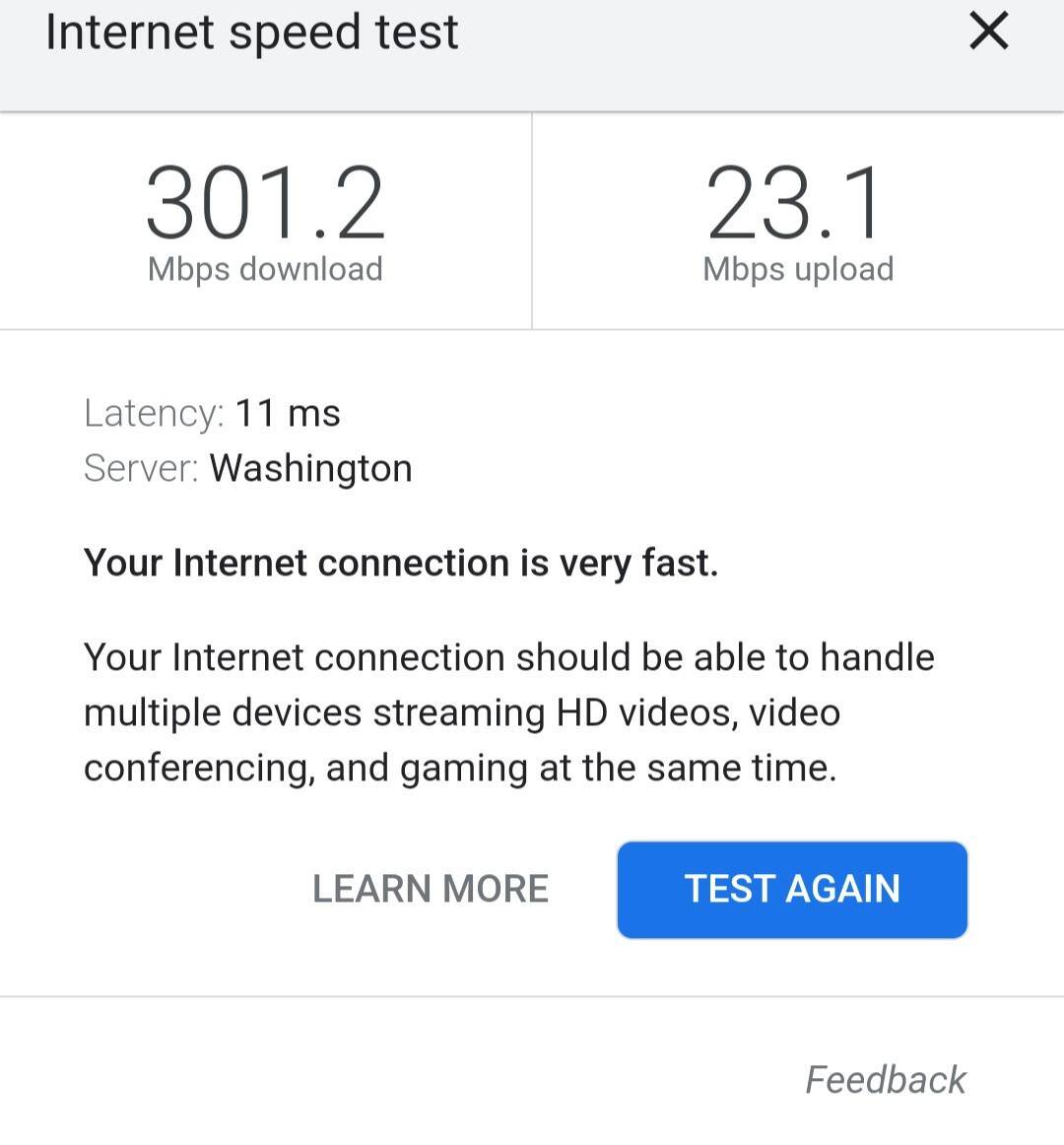Tap Learn More about speed results

pos(431,889)
